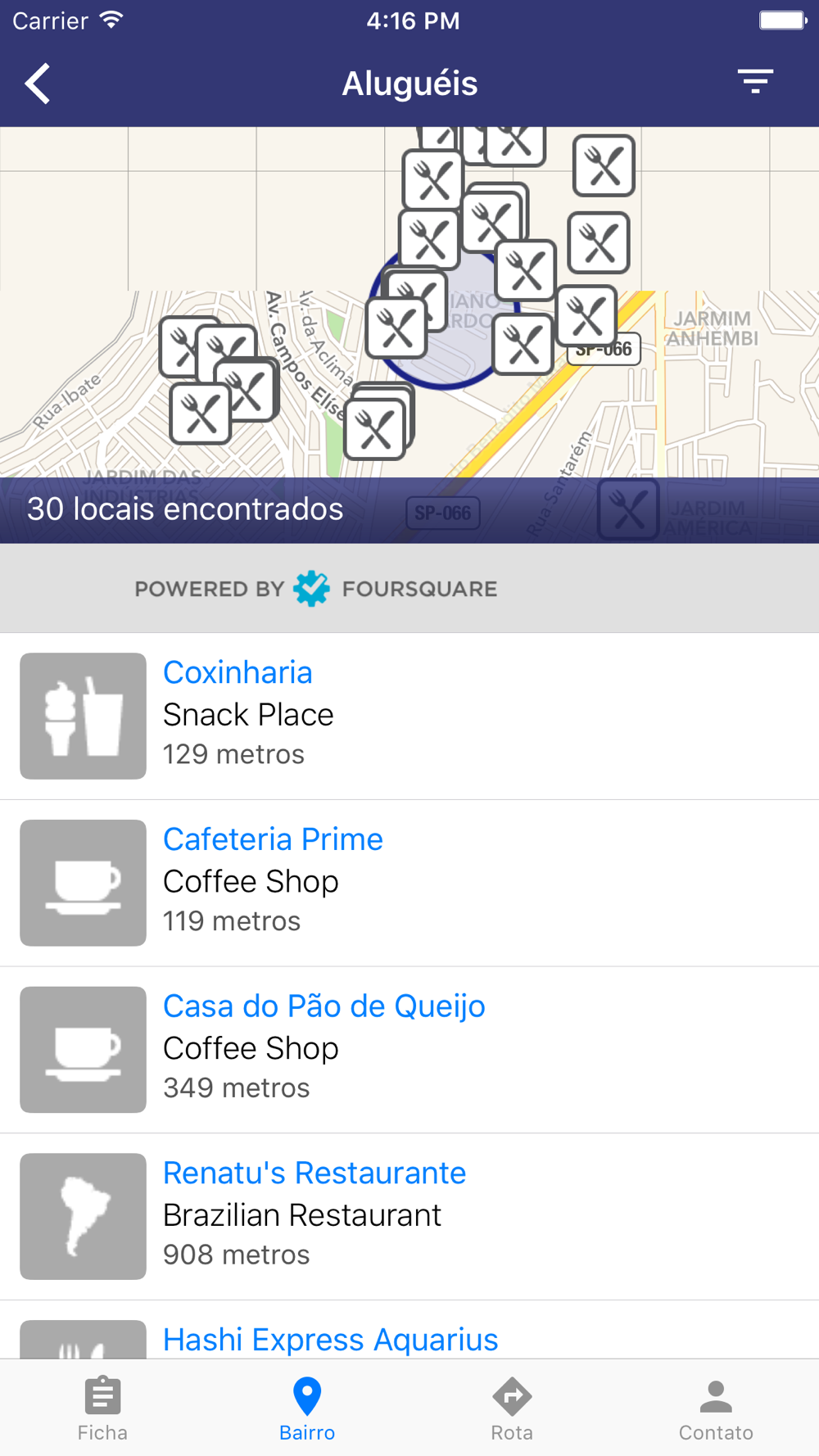Select Cafeteria Prime coffee shop

(409, 883)
